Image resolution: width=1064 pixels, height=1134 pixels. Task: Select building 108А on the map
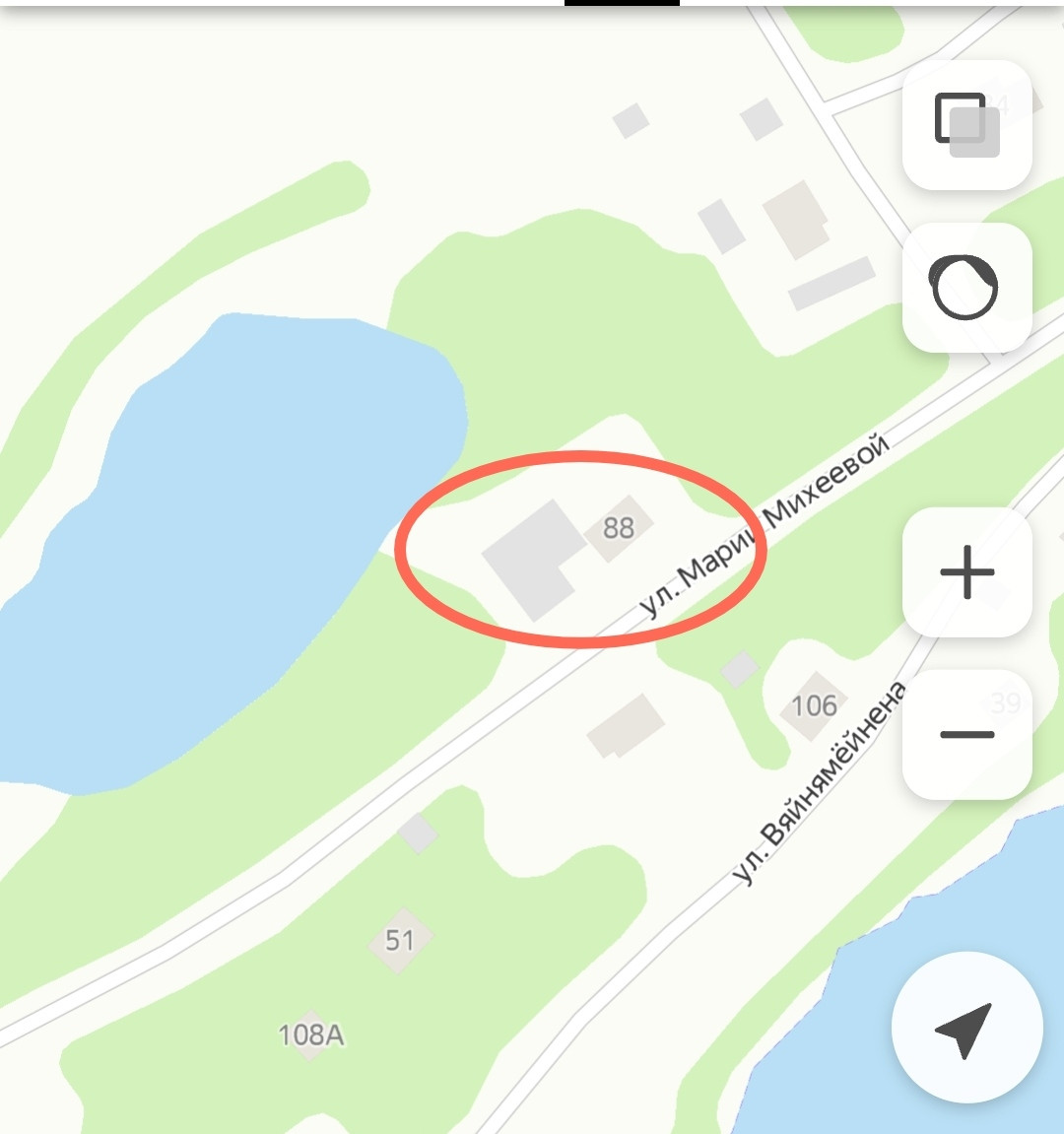tap(311, 1034)
